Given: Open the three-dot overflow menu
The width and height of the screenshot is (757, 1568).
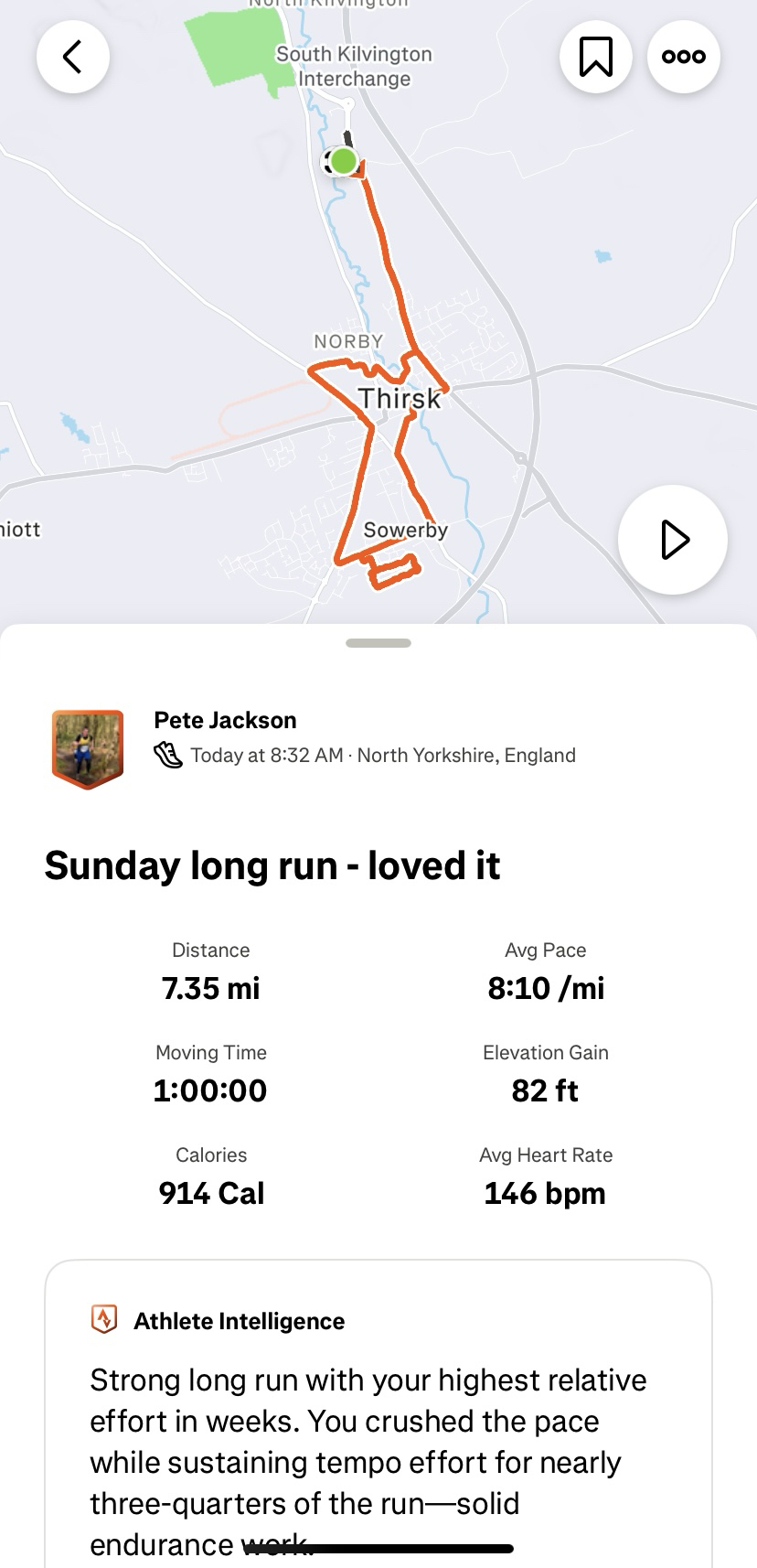Looking at the screenshot, I should pos(684,57).
